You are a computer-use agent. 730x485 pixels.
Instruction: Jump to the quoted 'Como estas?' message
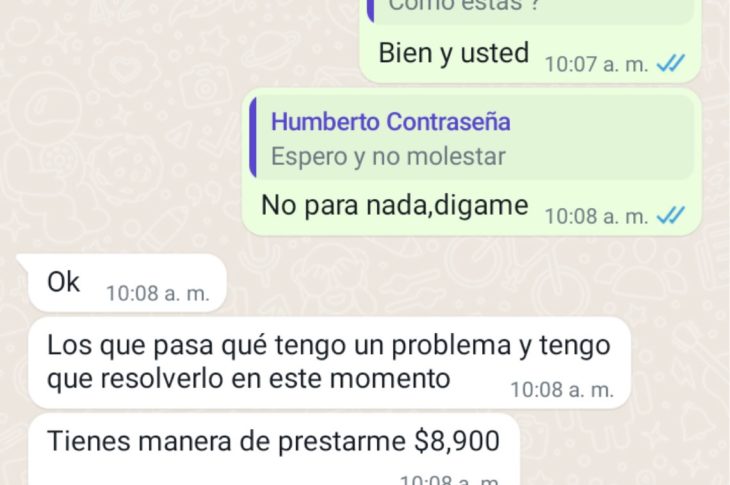(530, 9)
